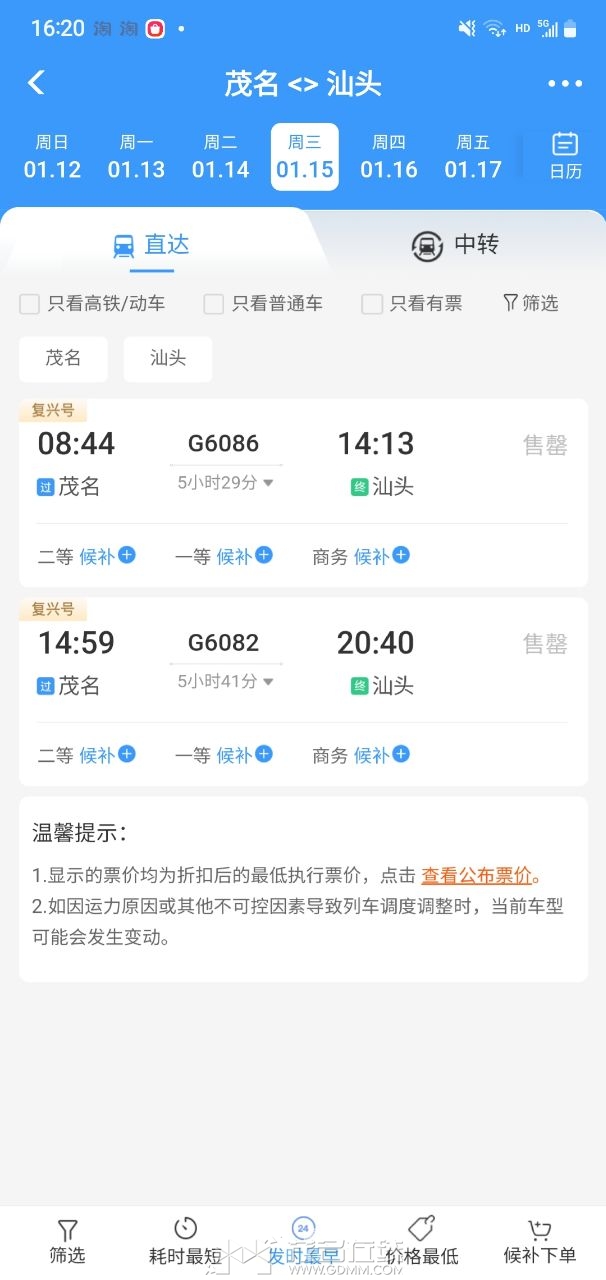The image size is (606, 1280).
Task: Switch to the 中转 tab
Action: click(455, 245)
